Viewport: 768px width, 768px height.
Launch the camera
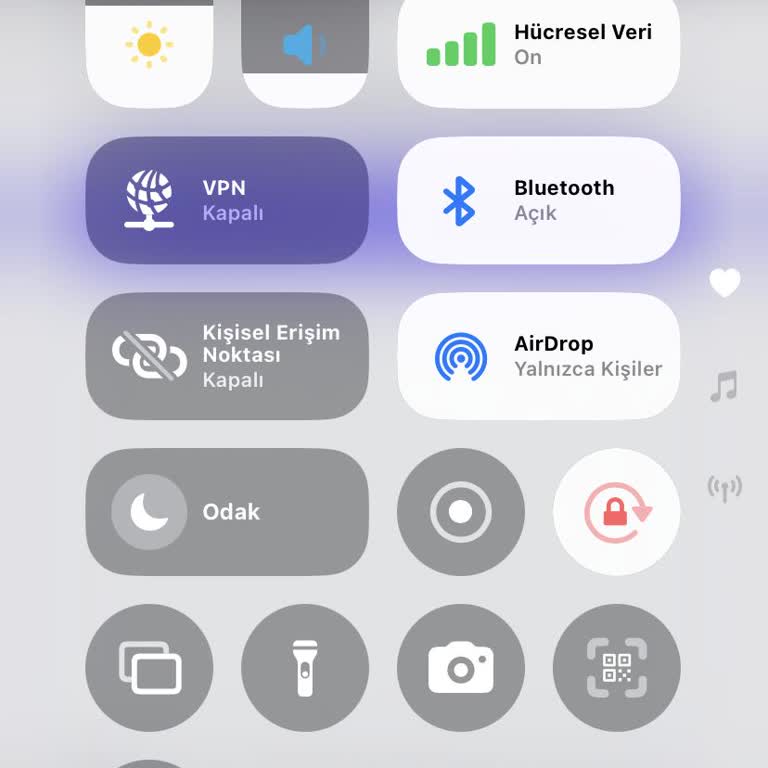460,668
